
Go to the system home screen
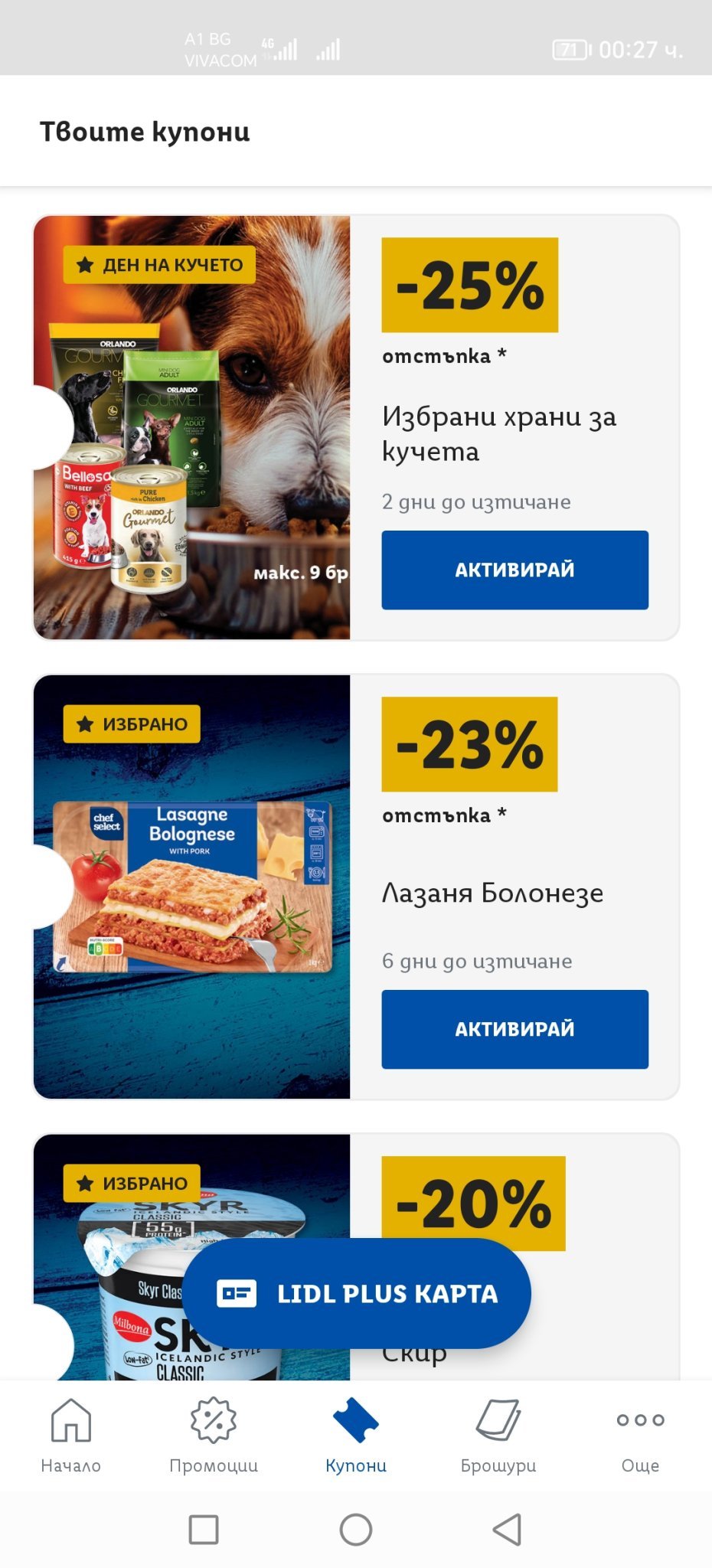(356, 1529)
